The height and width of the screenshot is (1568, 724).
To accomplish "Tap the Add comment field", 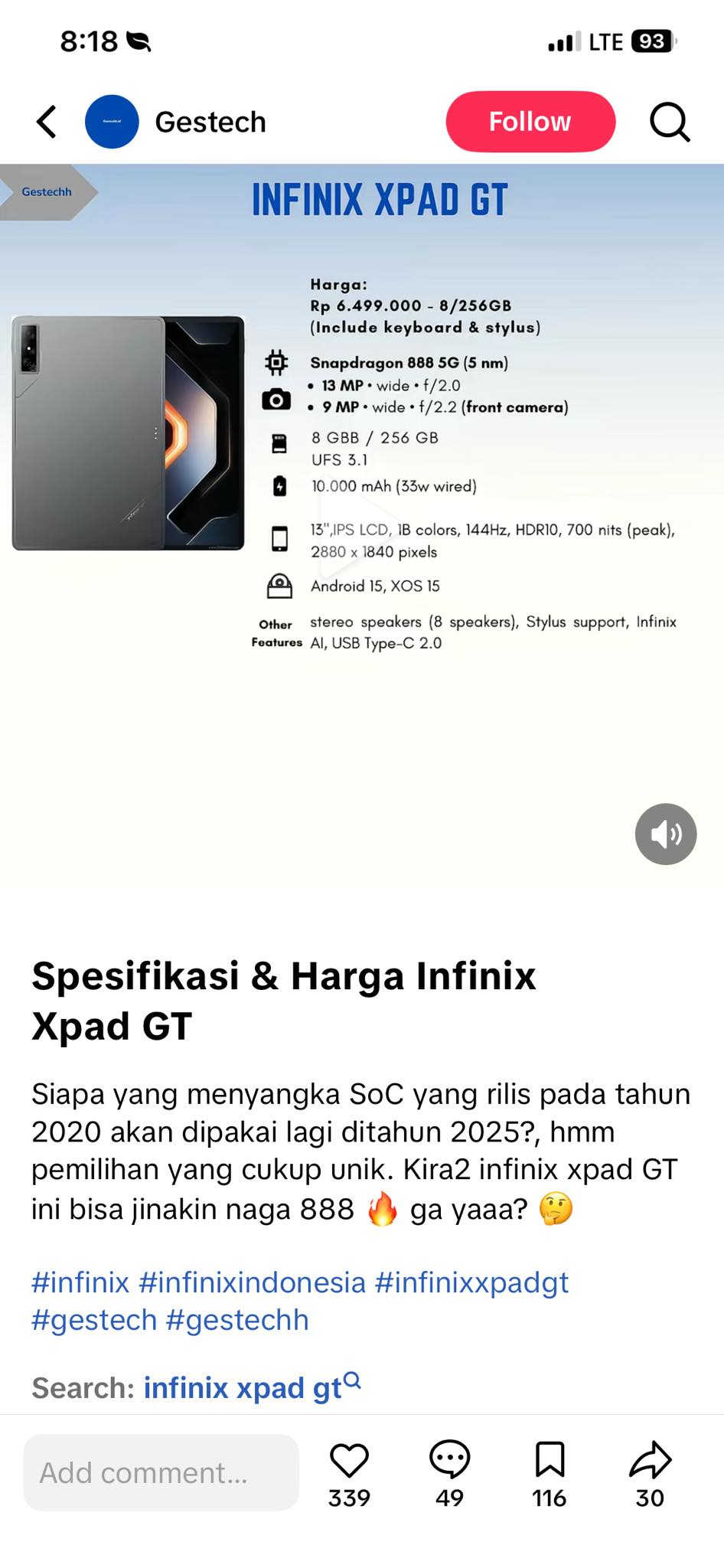I will click(x=161, y=1472).
